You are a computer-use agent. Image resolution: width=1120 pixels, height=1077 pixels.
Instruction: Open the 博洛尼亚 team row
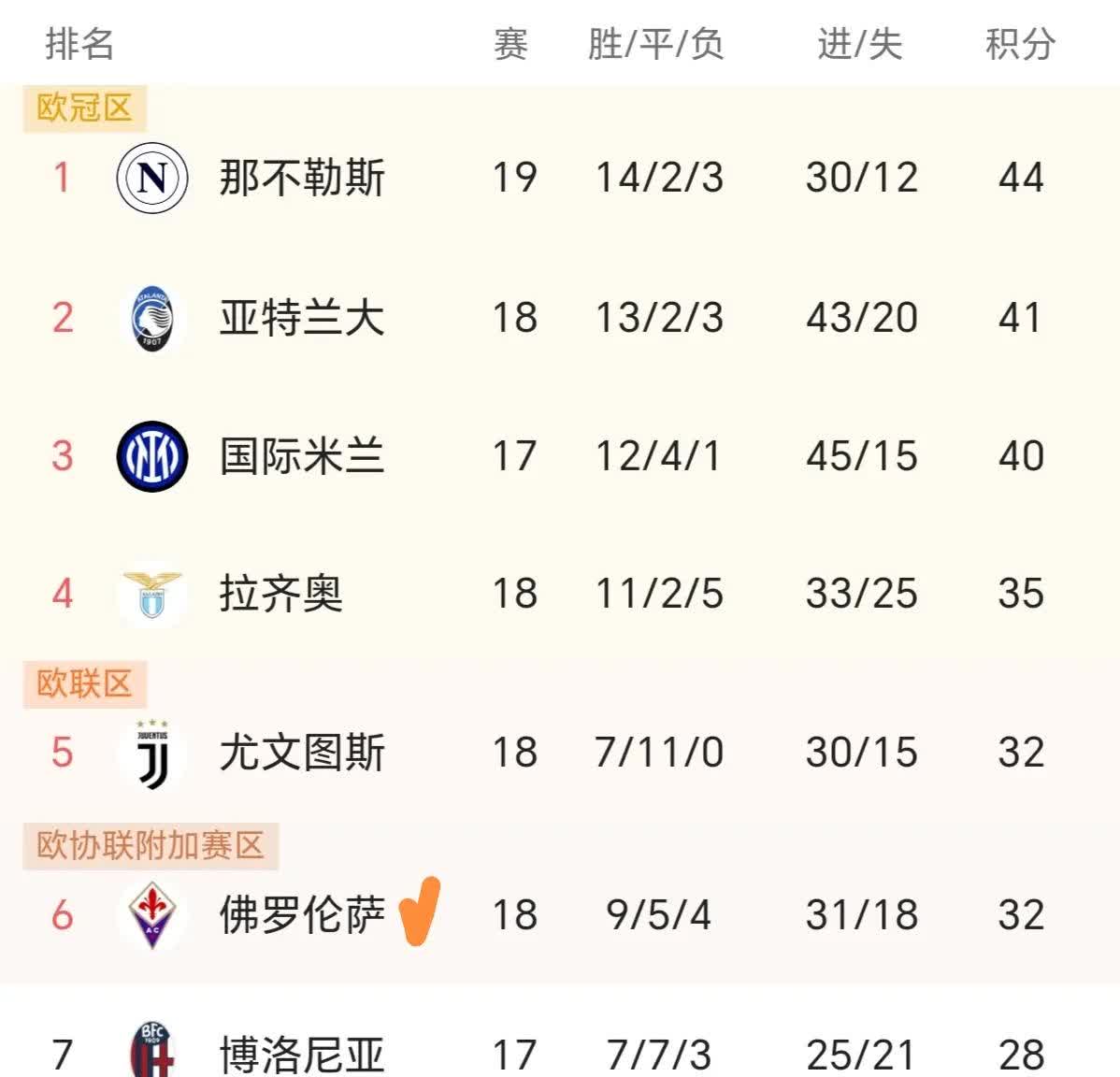[301, 1055]
